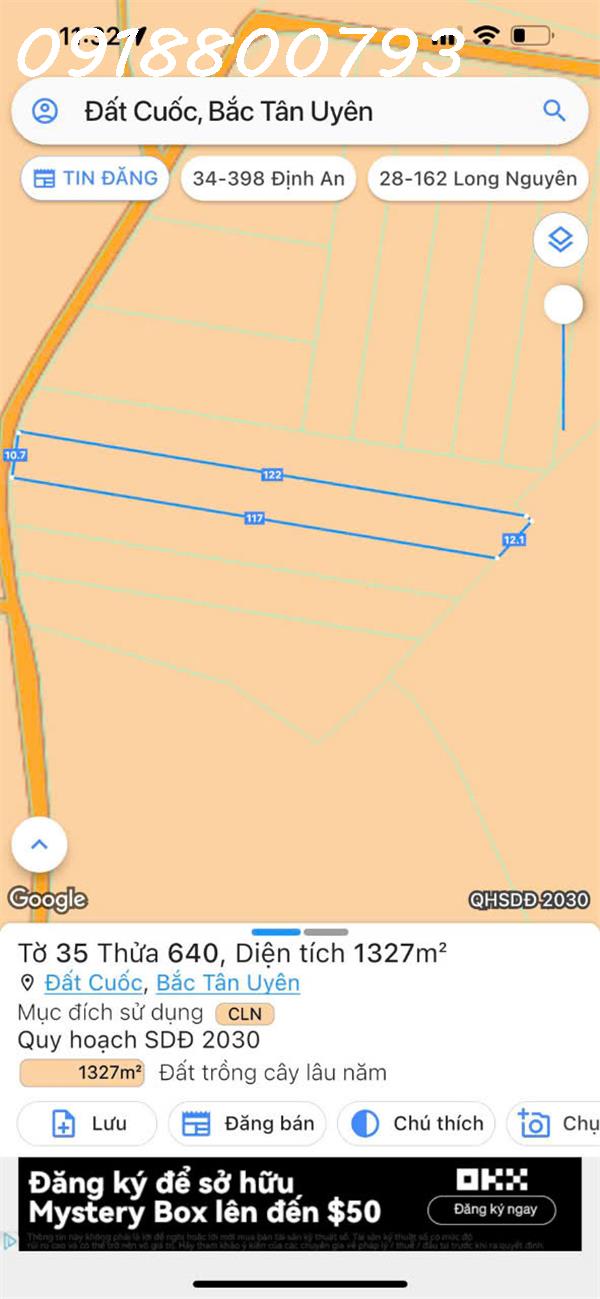Edit the Đất Cuốc, Bắc Tân Uyên search field
The image size is (600, 1299).
point(300,111)
